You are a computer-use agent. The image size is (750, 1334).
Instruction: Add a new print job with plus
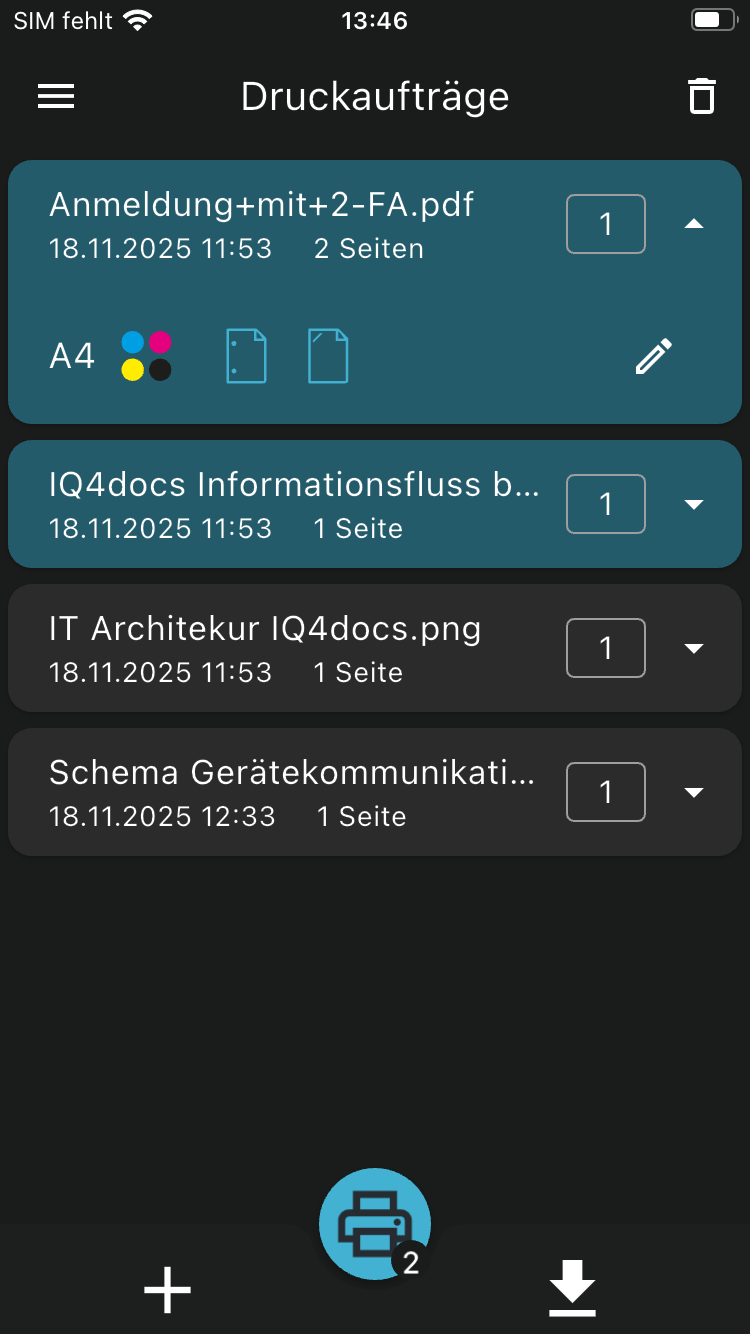[x=167, y=1290]
